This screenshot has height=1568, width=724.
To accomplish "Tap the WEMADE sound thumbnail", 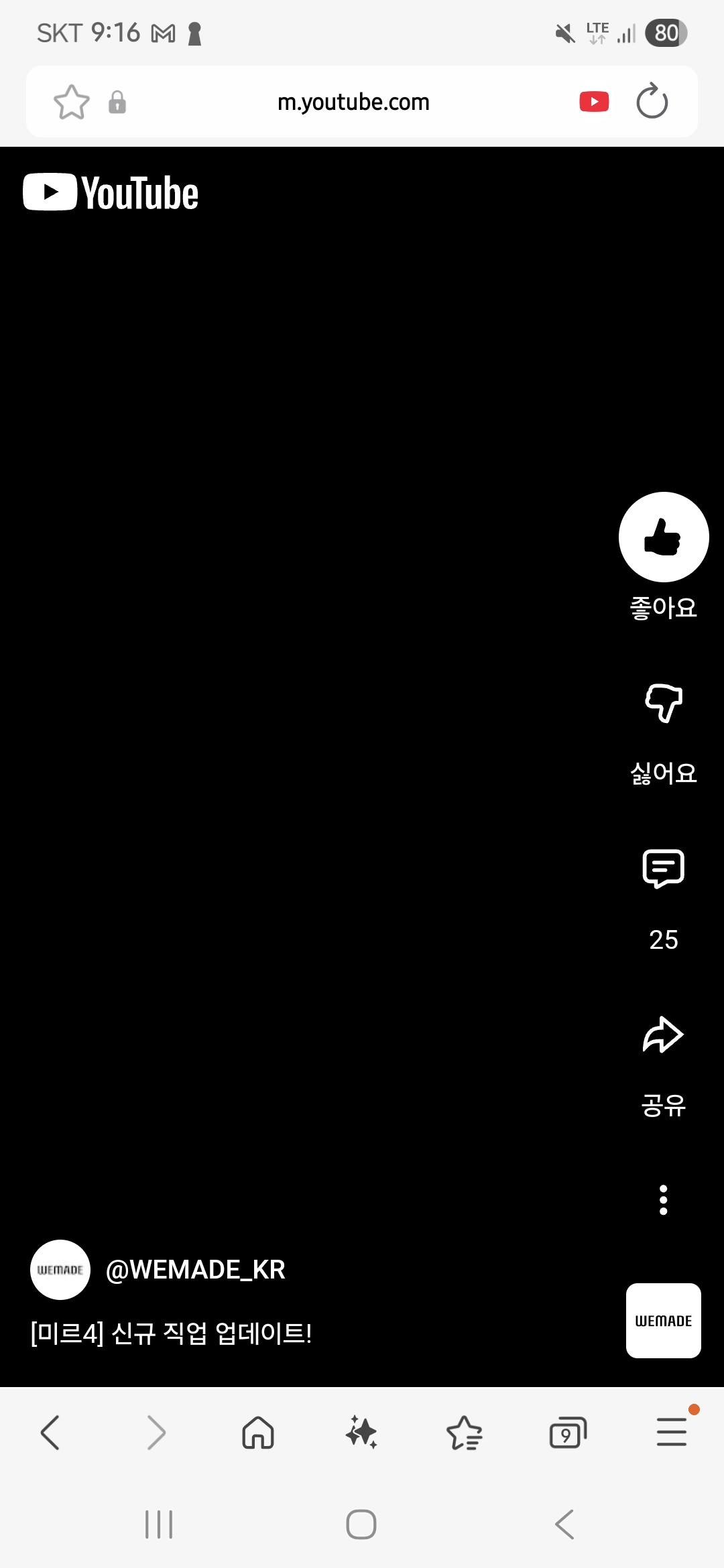I will point(663,1321).
